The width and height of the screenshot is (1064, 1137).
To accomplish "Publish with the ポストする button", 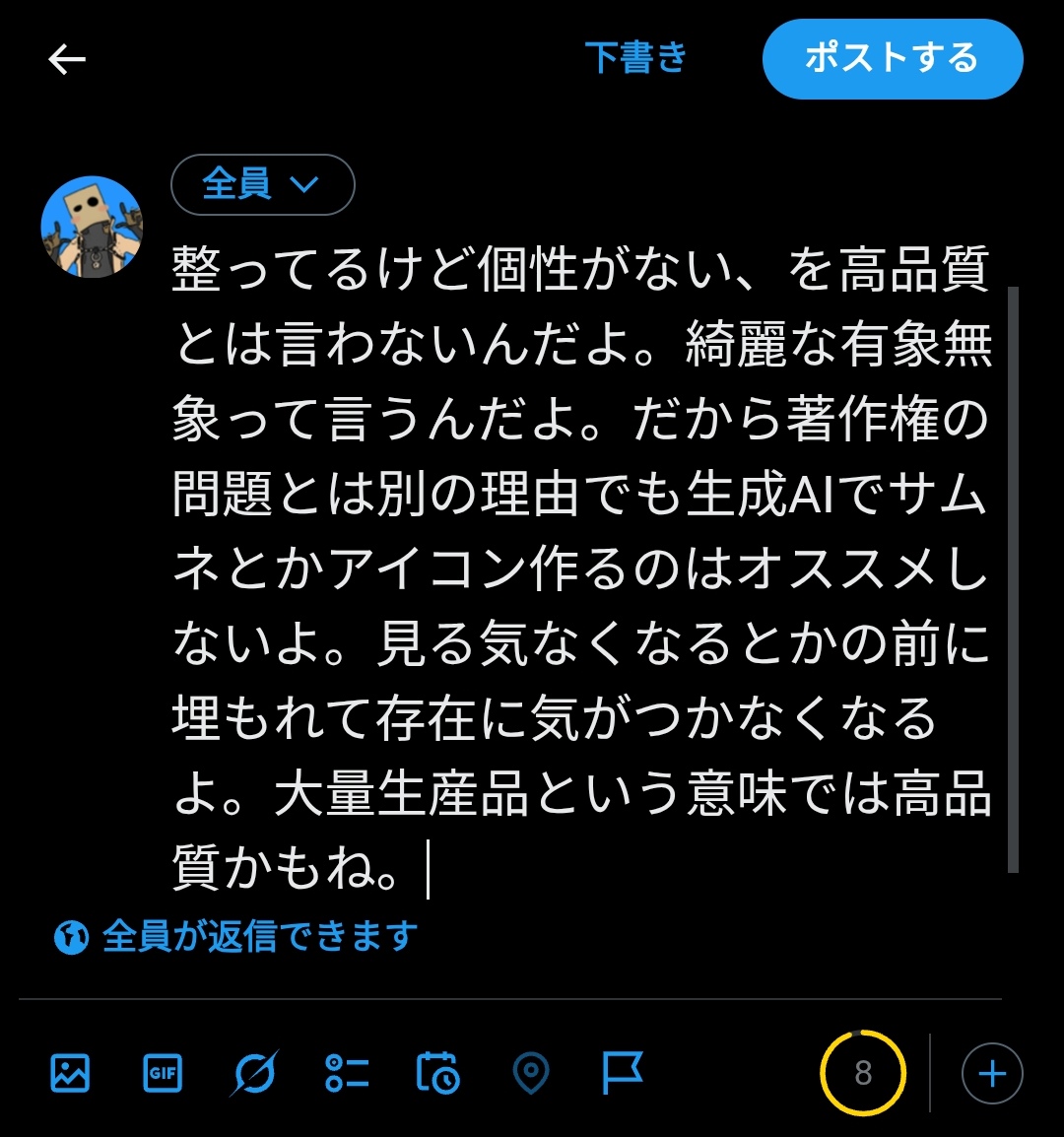I will [892, 58].
